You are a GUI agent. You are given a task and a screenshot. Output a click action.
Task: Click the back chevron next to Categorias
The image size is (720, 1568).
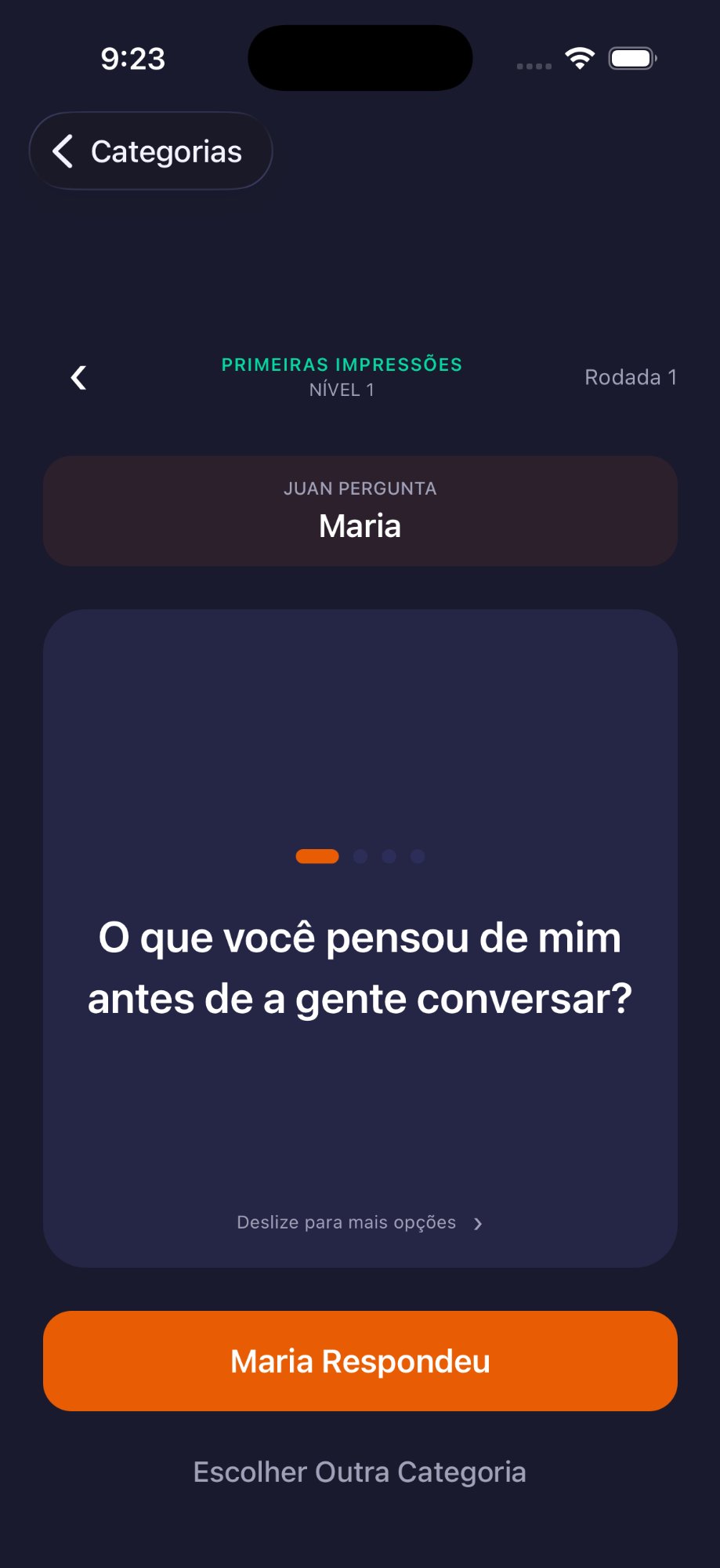(64, 151)
